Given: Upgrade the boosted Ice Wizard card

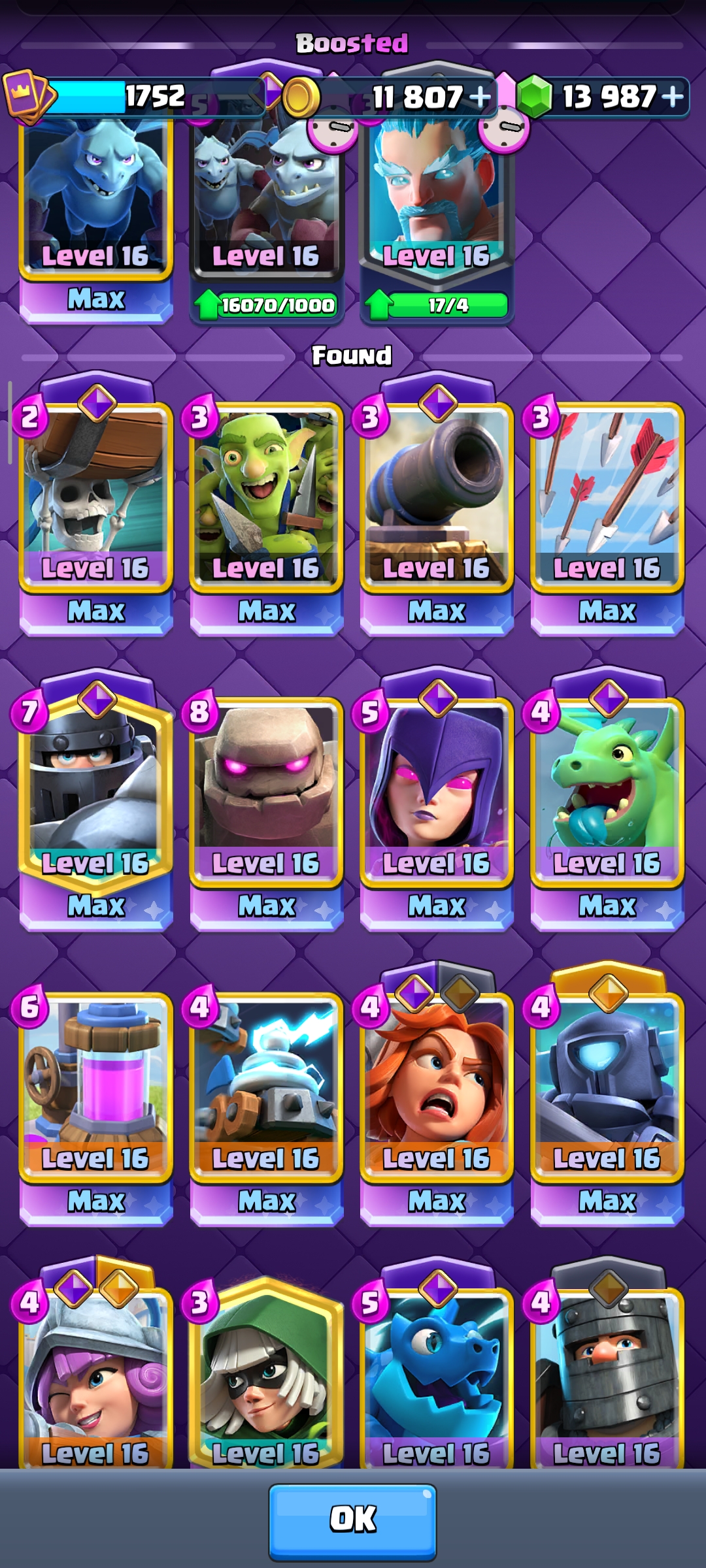Looking at the screenshot, I should (437, 305).
